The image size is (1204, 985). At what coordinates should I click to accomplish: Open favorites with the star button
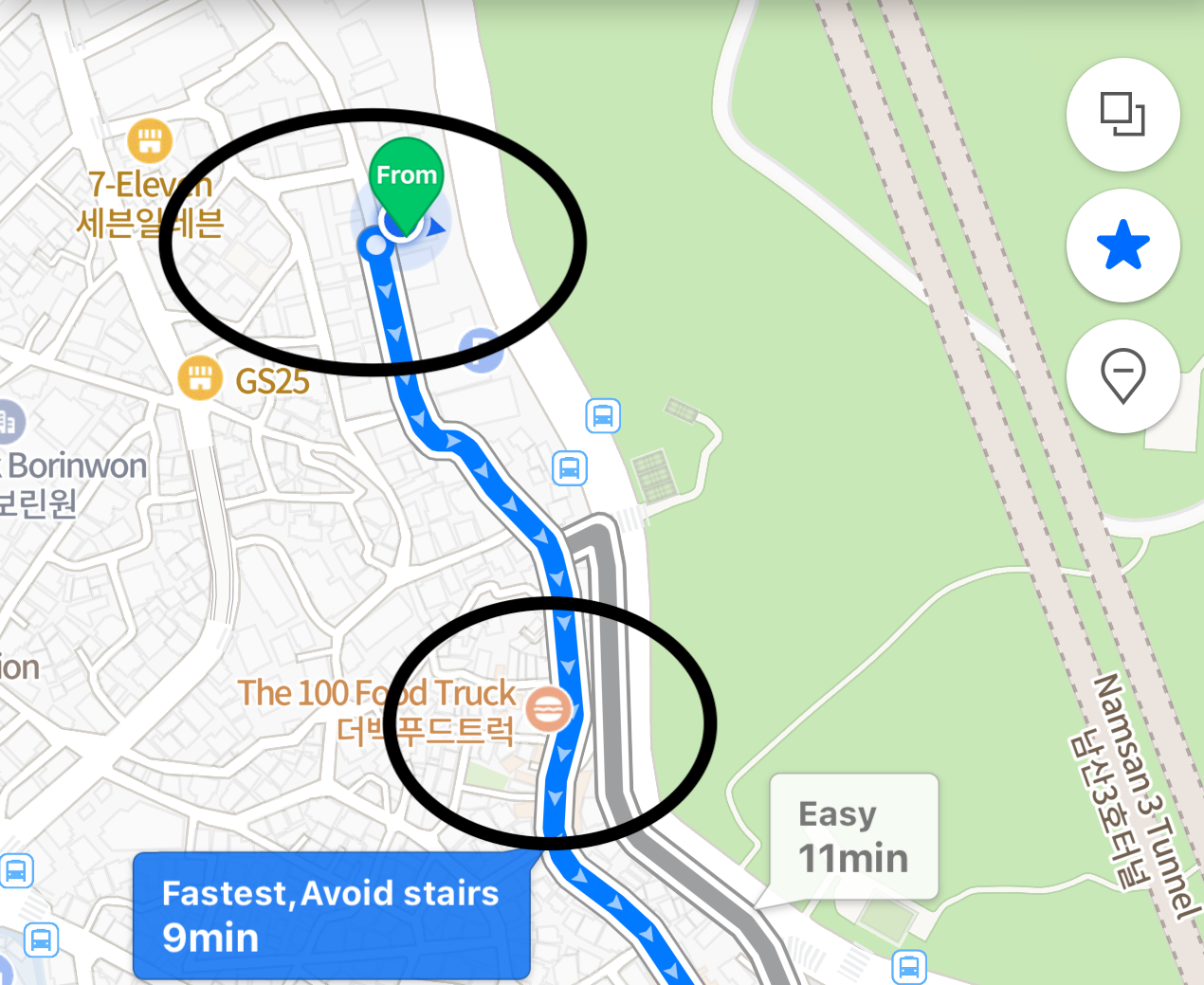(x=1122, y=246)
